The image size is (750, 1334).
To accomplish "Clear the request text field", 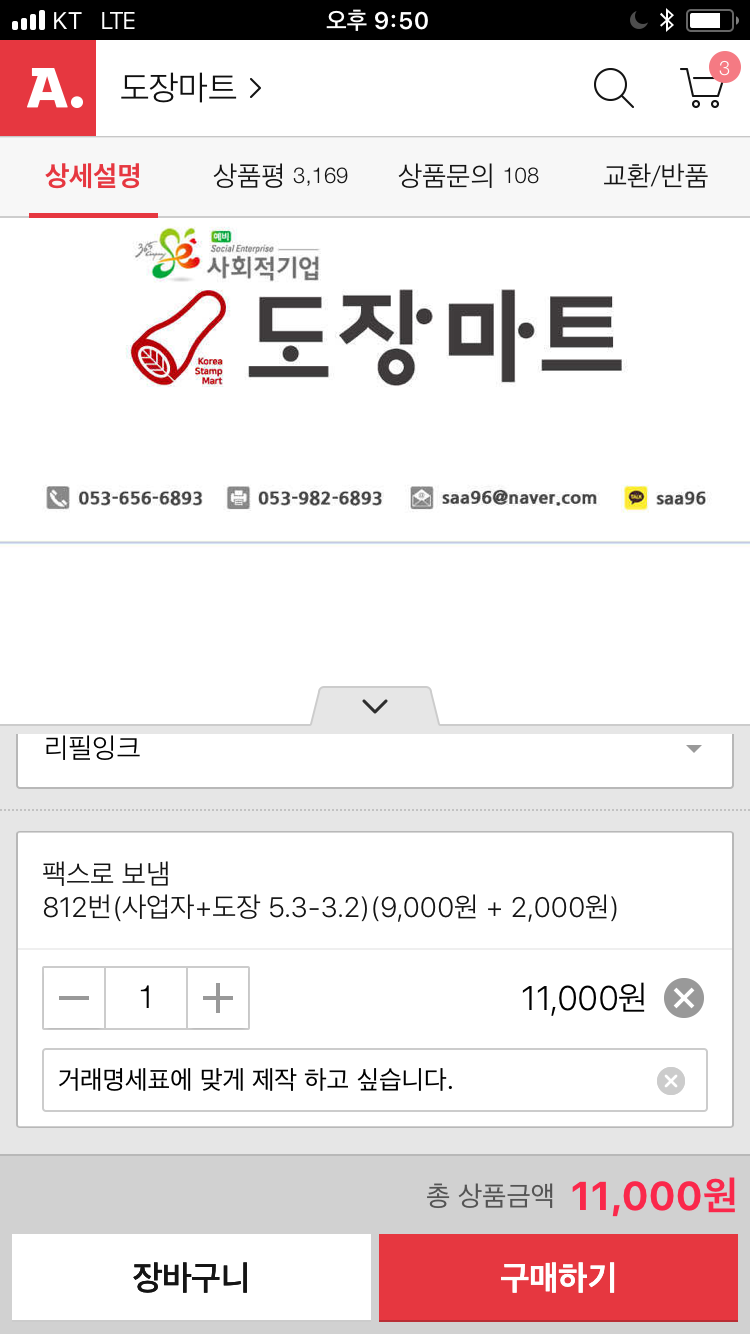I will [x=671, y=1081].
